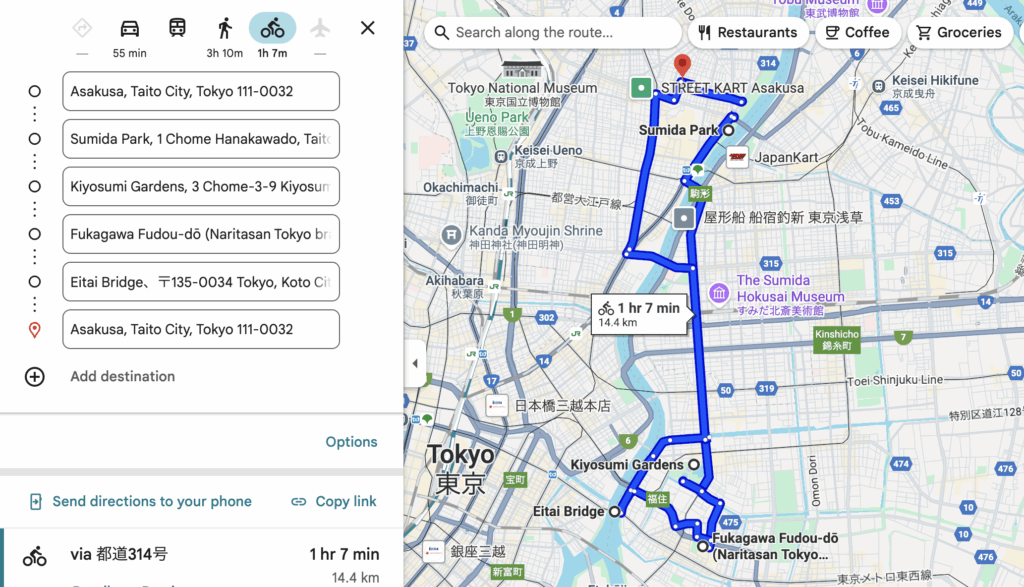Open route Options
The width and height of the screenshot is (1024, 587).
point(351,442)
